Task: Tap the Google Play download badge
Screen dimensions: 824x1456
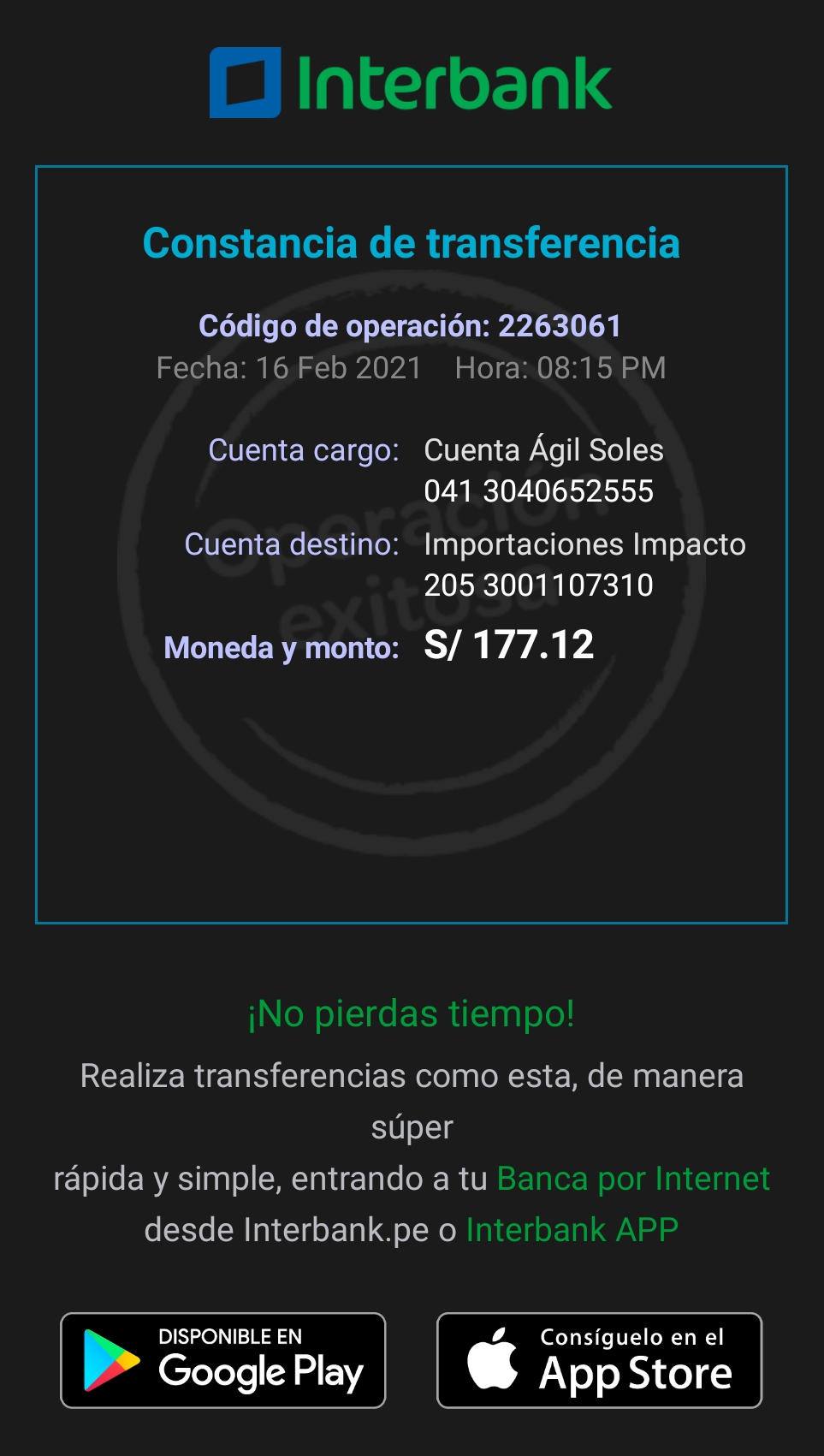Action: (223, 1360)
